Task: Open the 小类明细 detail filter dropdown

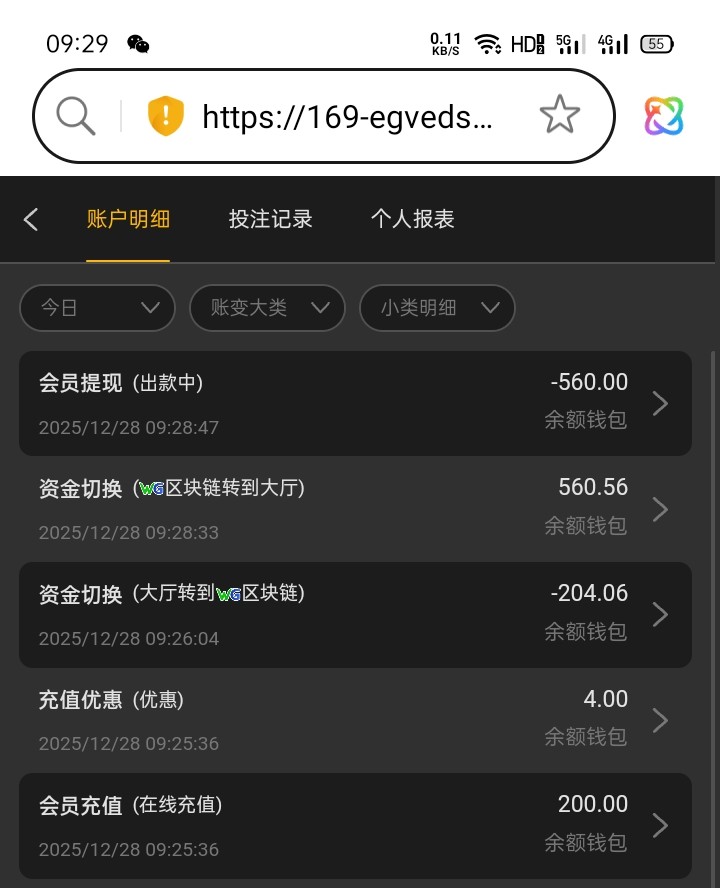Action: pos(437,308)
